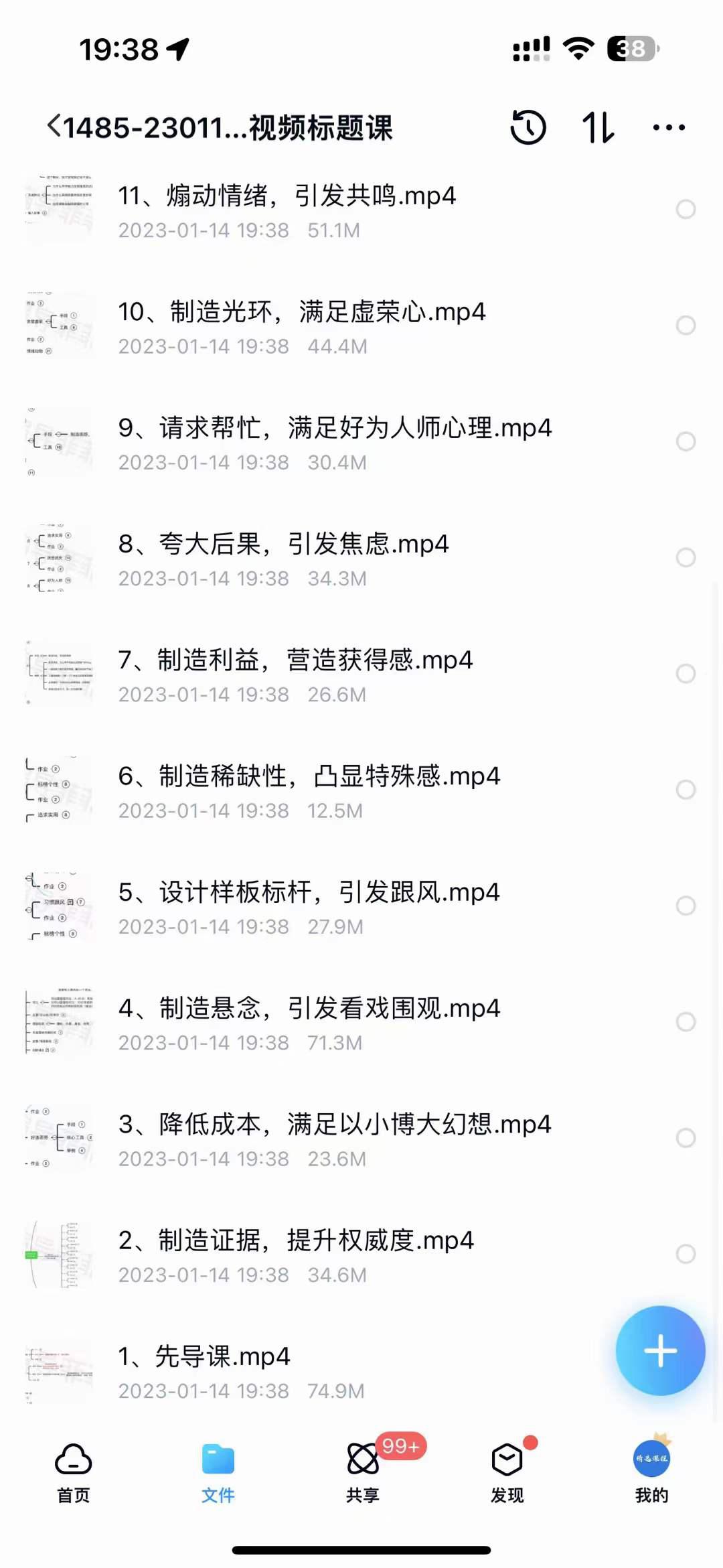The height and width of the screenshot is (1568, 723).
Task: Switch to the 首页 tab
Action: (74, 1474)
